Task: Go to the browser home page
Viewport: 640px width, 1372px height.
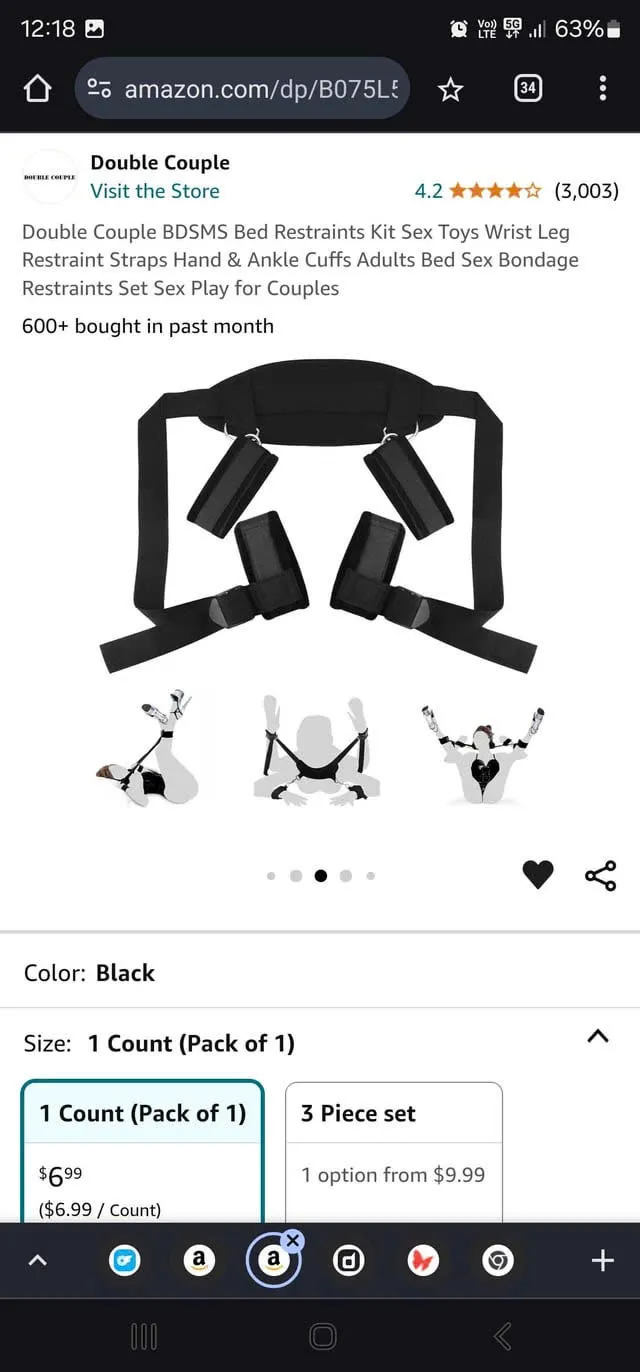Action: (x=36, y=90)
